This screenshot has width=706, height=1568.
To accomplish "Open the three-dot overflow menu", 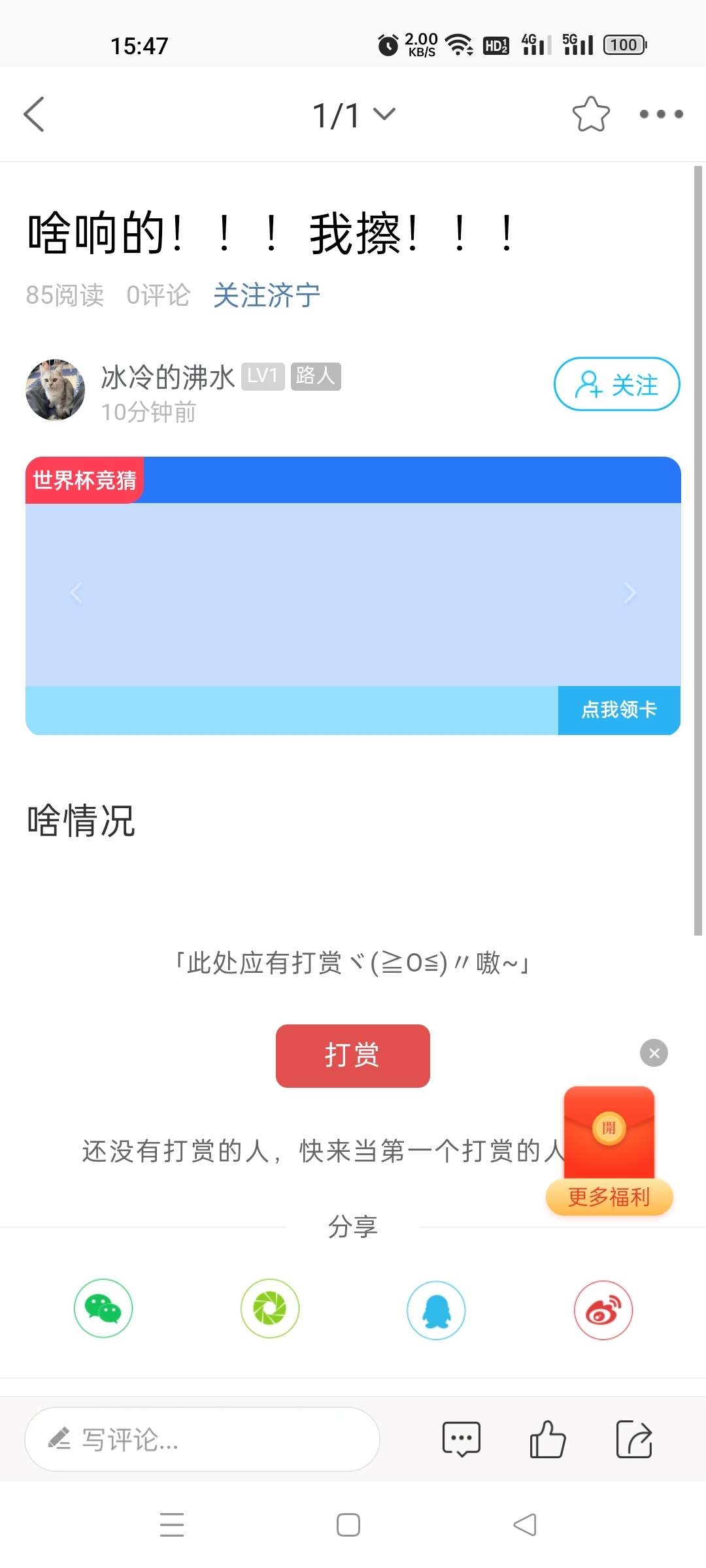I will (661, 114).
